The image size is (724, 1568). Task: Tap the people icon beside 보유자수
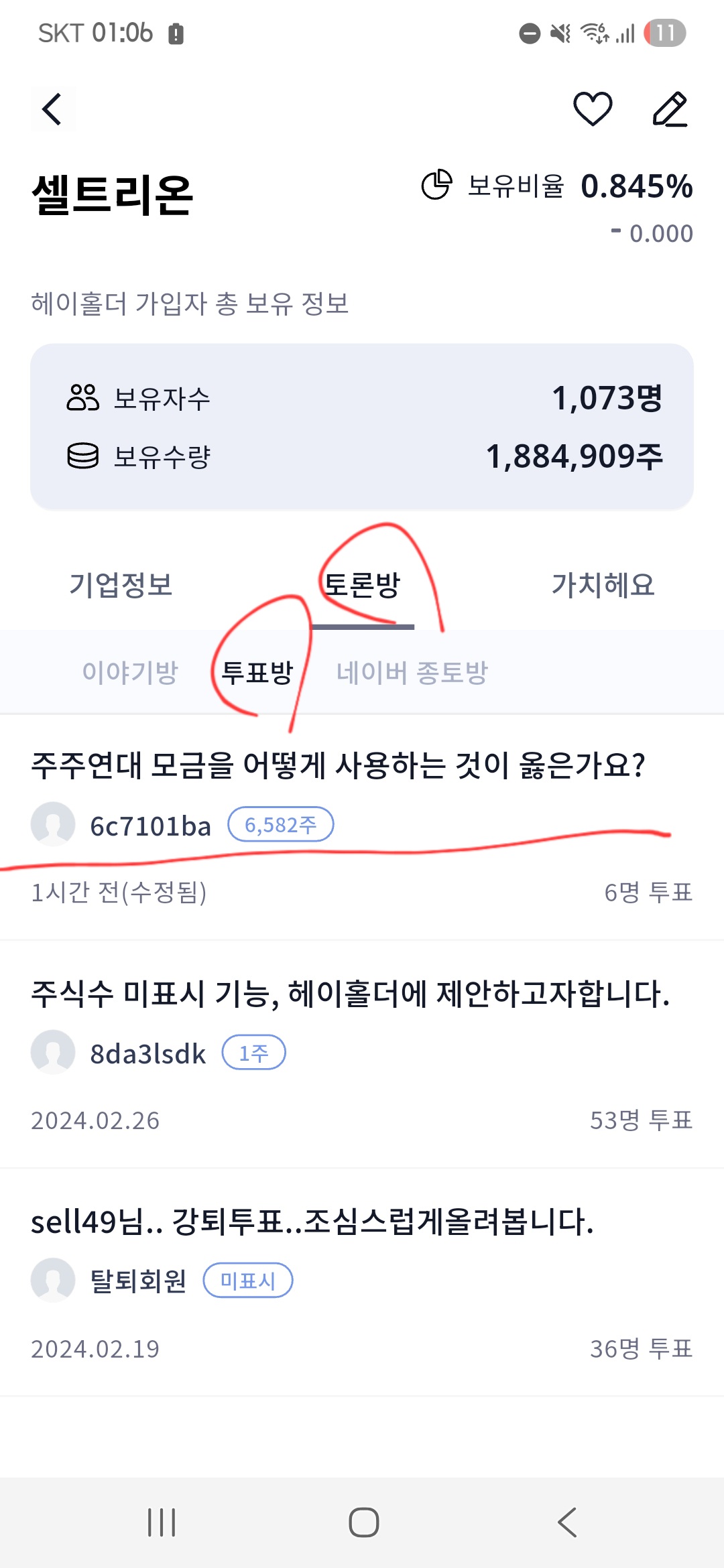click(x=83, y=399)
